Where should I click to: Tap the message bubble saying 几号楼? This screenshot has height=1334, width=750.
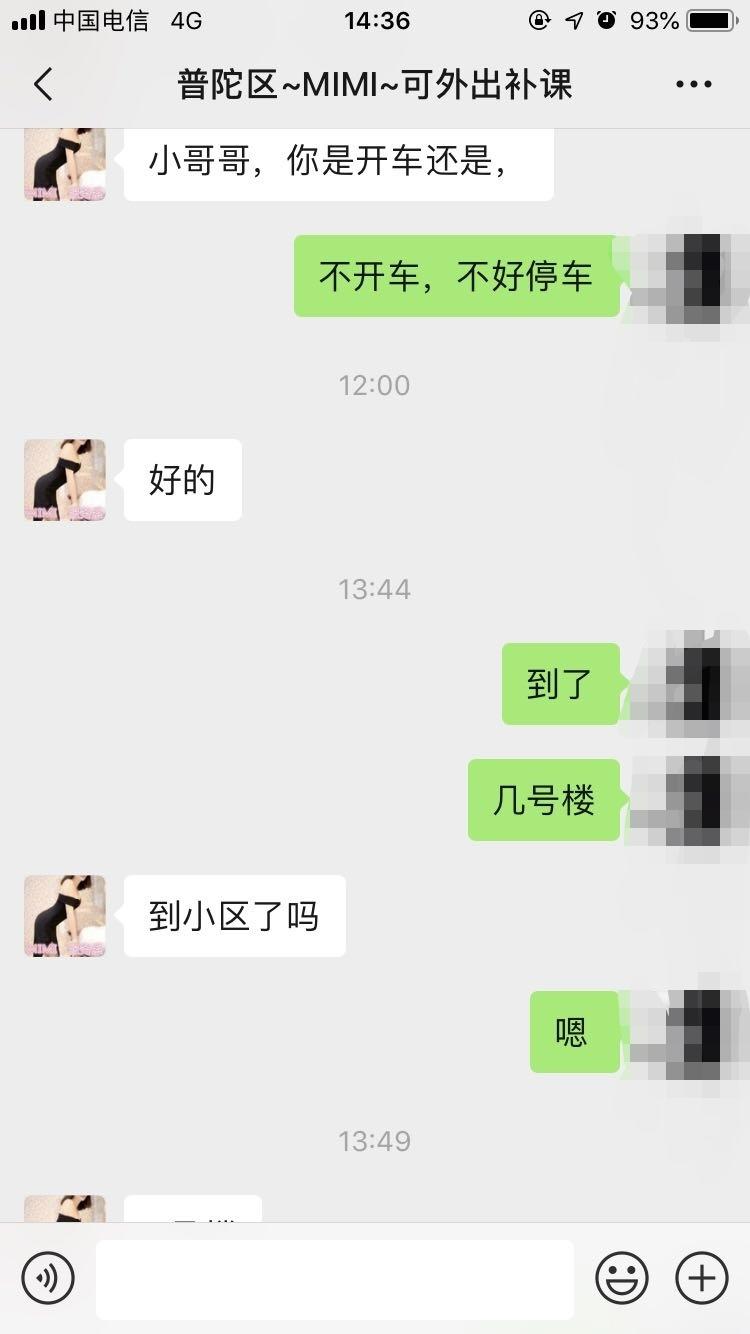coord(543,800)
